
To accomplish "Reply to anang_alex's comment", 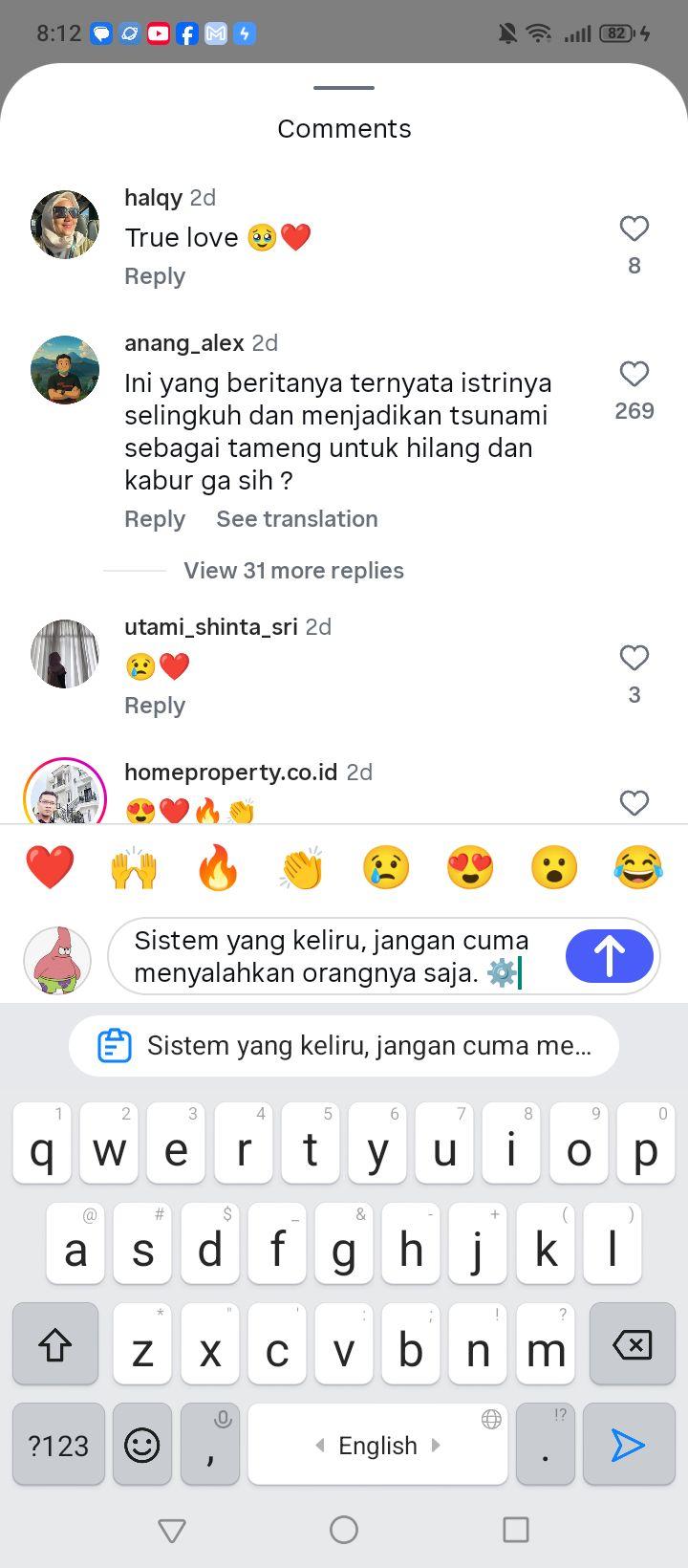I will tap(155, 519).
